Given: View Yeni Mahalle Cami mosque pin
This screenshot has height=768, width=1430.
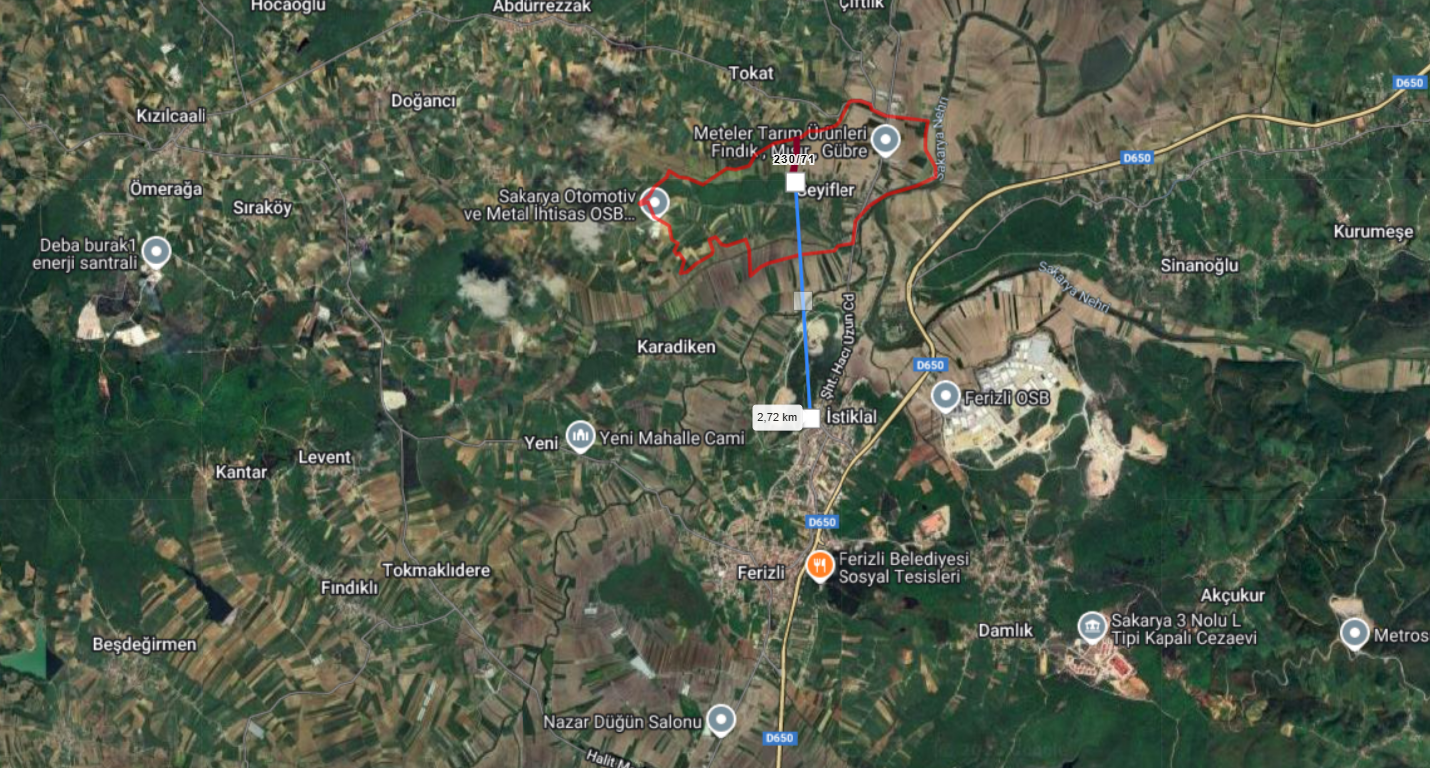Looking at the screenshot, I should click(580, 436).
